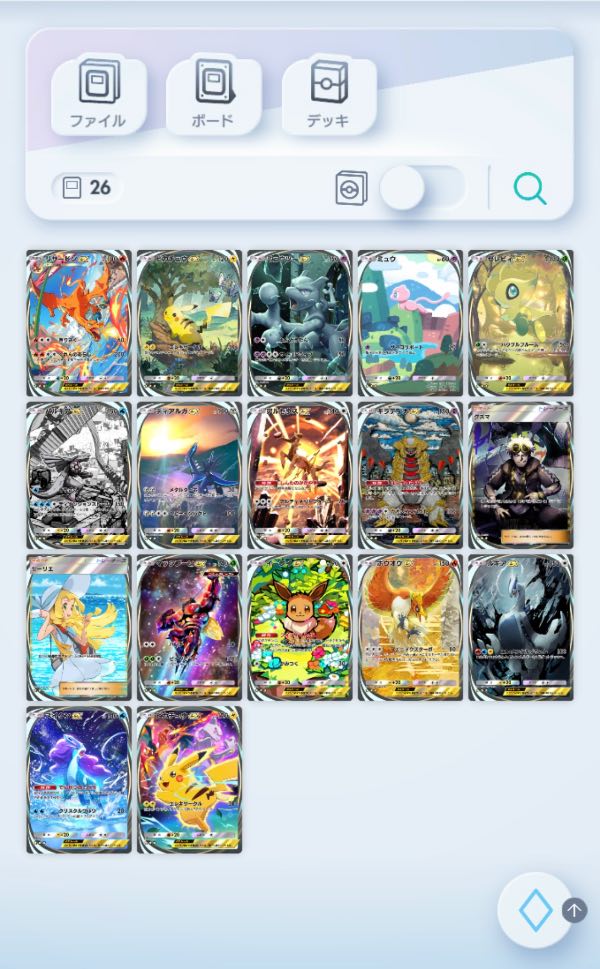Open the Suicune card
600x969 pixels.
78,779
